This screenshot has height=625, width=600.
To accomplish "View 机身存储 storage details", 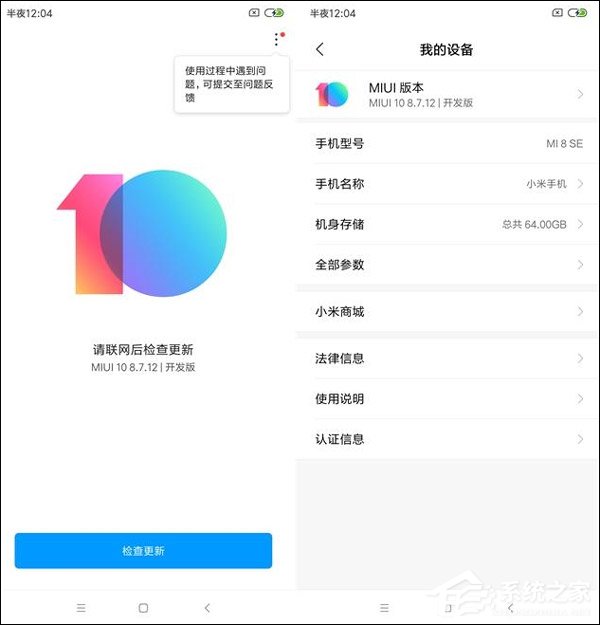I will tap(448, 224).
